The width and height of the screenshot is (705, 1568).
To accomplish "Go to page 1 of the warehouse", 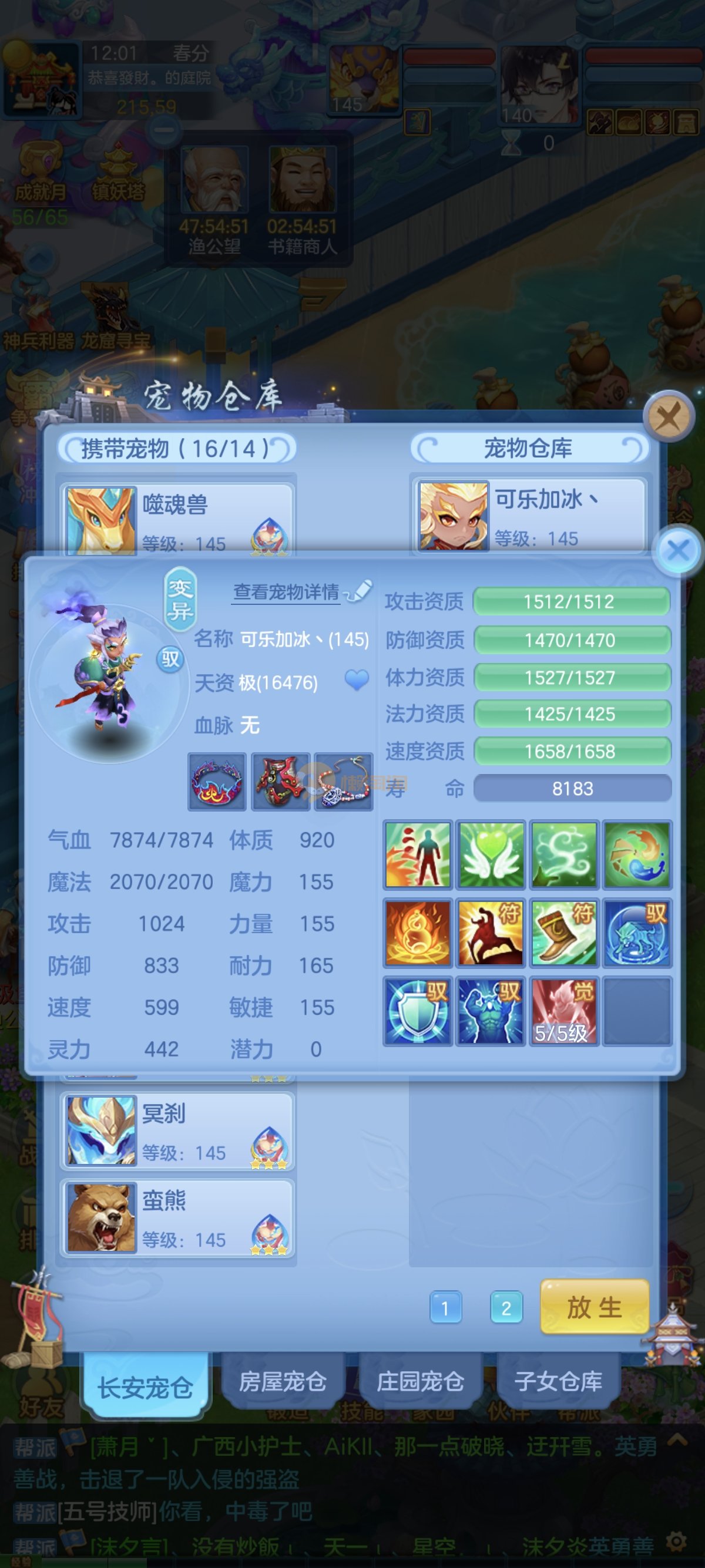I will (x=446, y=1307).
